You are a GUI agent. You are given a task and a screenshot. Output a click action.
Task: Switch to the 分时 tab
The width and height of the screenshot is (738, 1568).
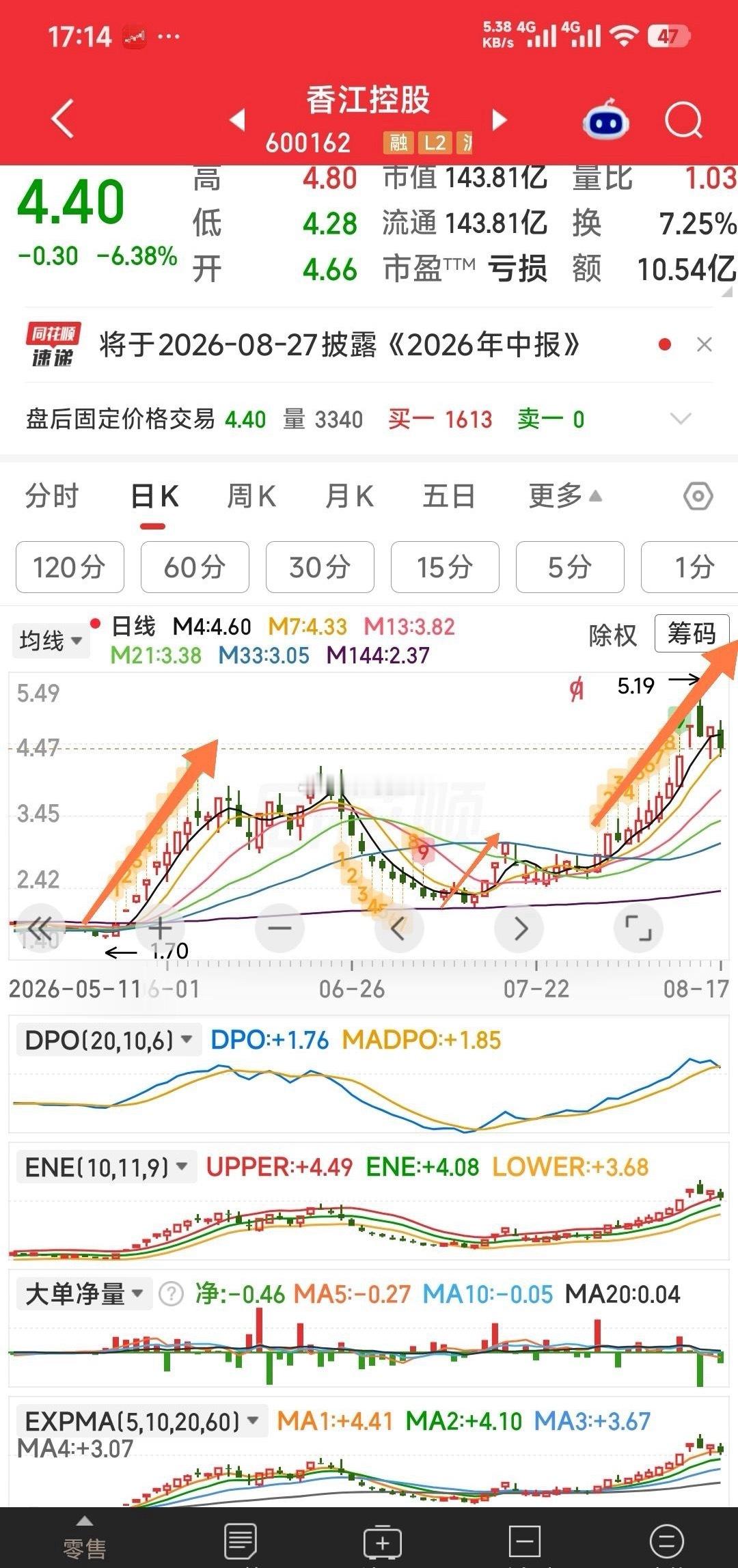[x=52, y=496]
